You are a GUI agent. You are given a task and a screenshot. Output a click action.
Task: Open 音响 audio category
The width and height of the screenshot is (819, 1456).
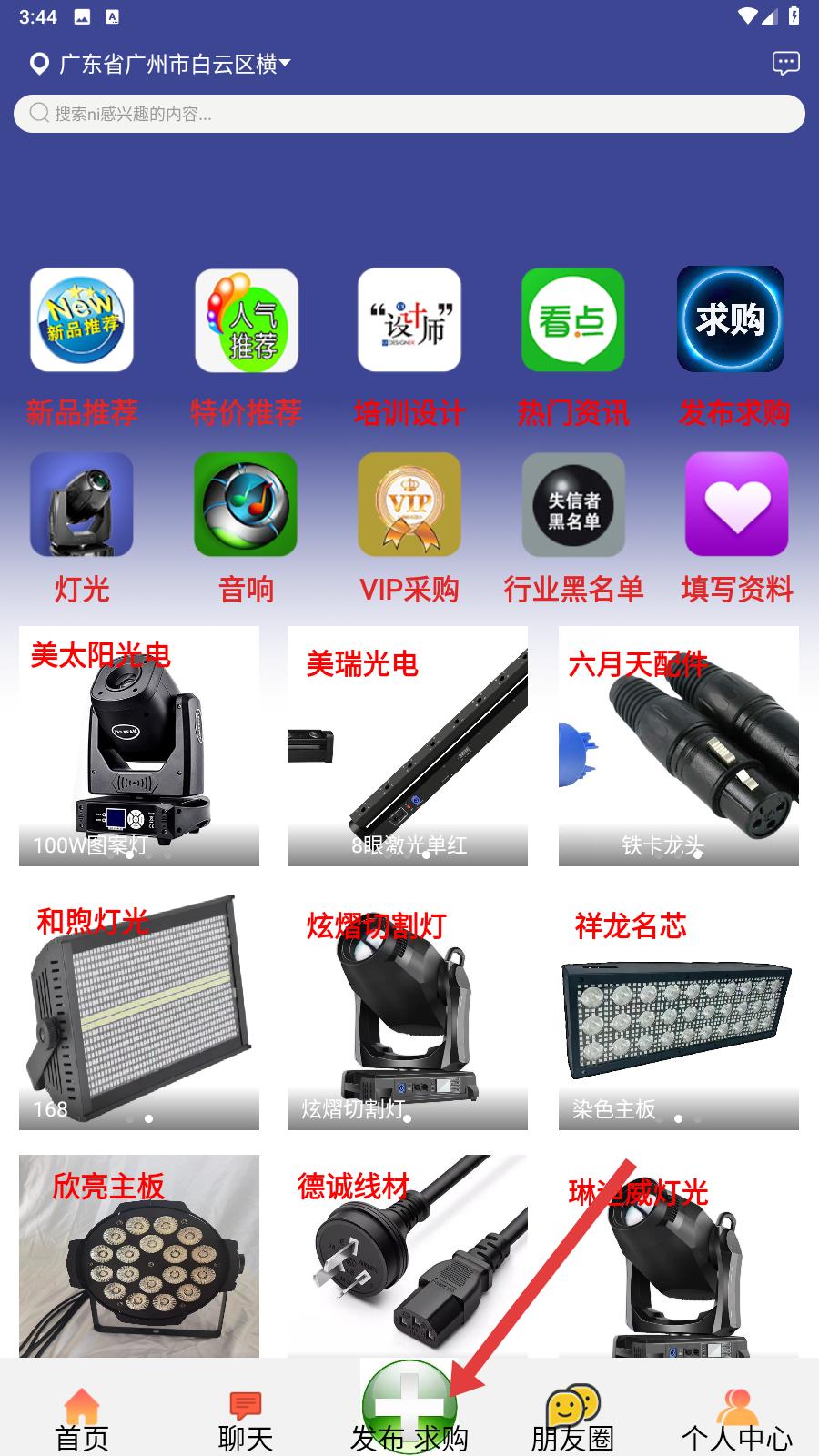pyautogui.click(x=246, y=505)
